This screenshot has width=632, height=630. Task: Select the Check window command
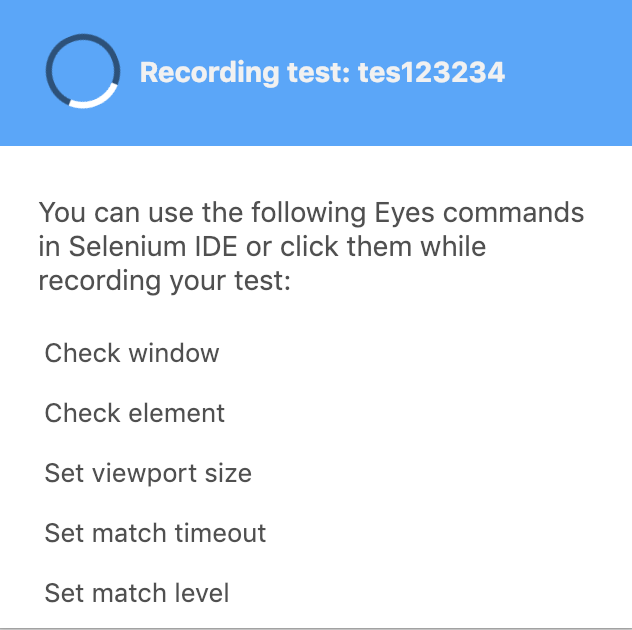(132, 353)
